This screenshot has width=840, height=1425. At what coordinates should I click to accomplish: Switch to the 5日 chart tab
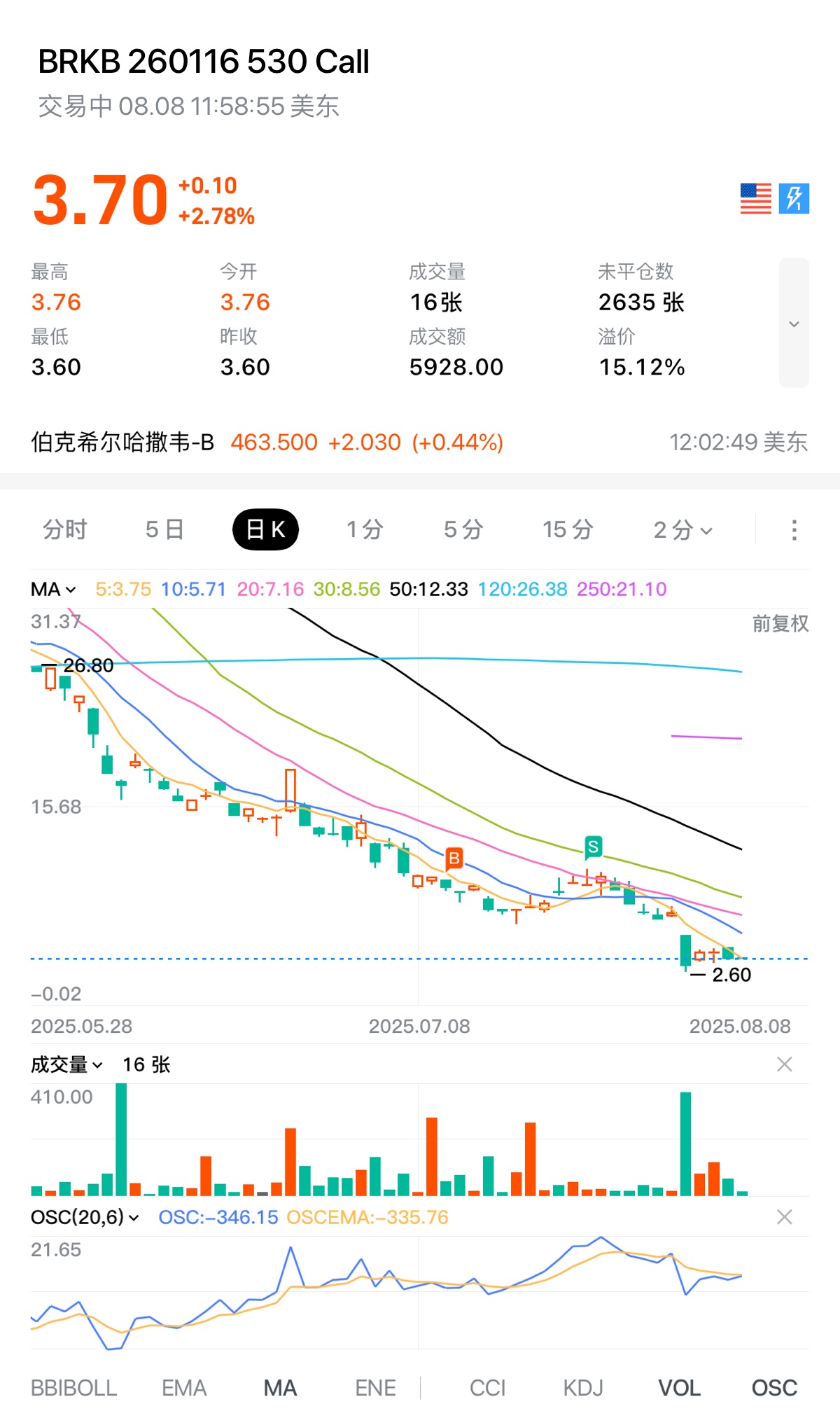(x=164, y=529)
